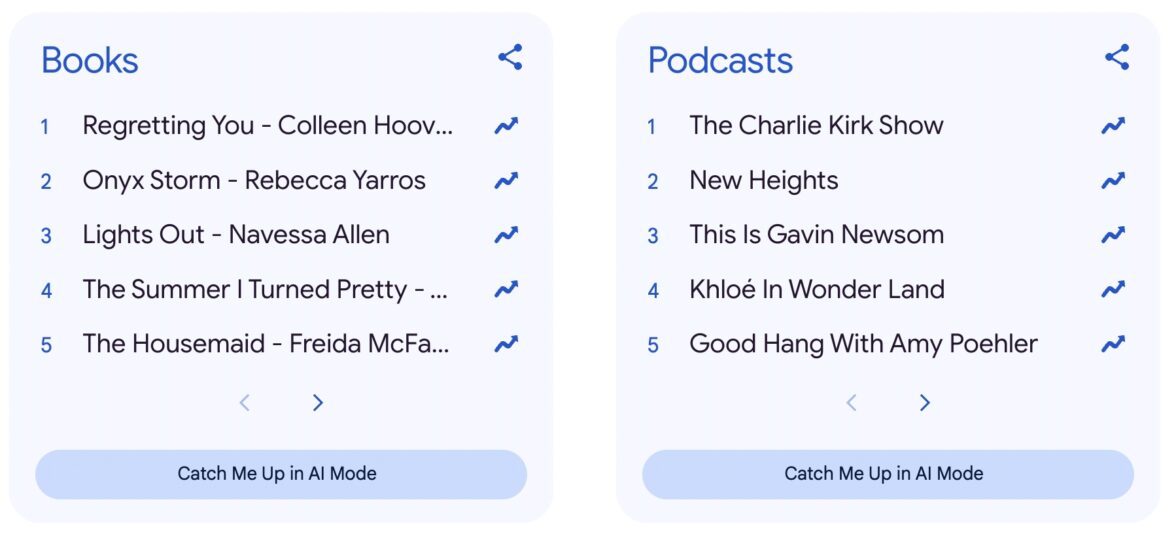The image size is (1176, 536).
Task: Open Onyx Storm - Rebecca Yarros entry
Action: 254,181
